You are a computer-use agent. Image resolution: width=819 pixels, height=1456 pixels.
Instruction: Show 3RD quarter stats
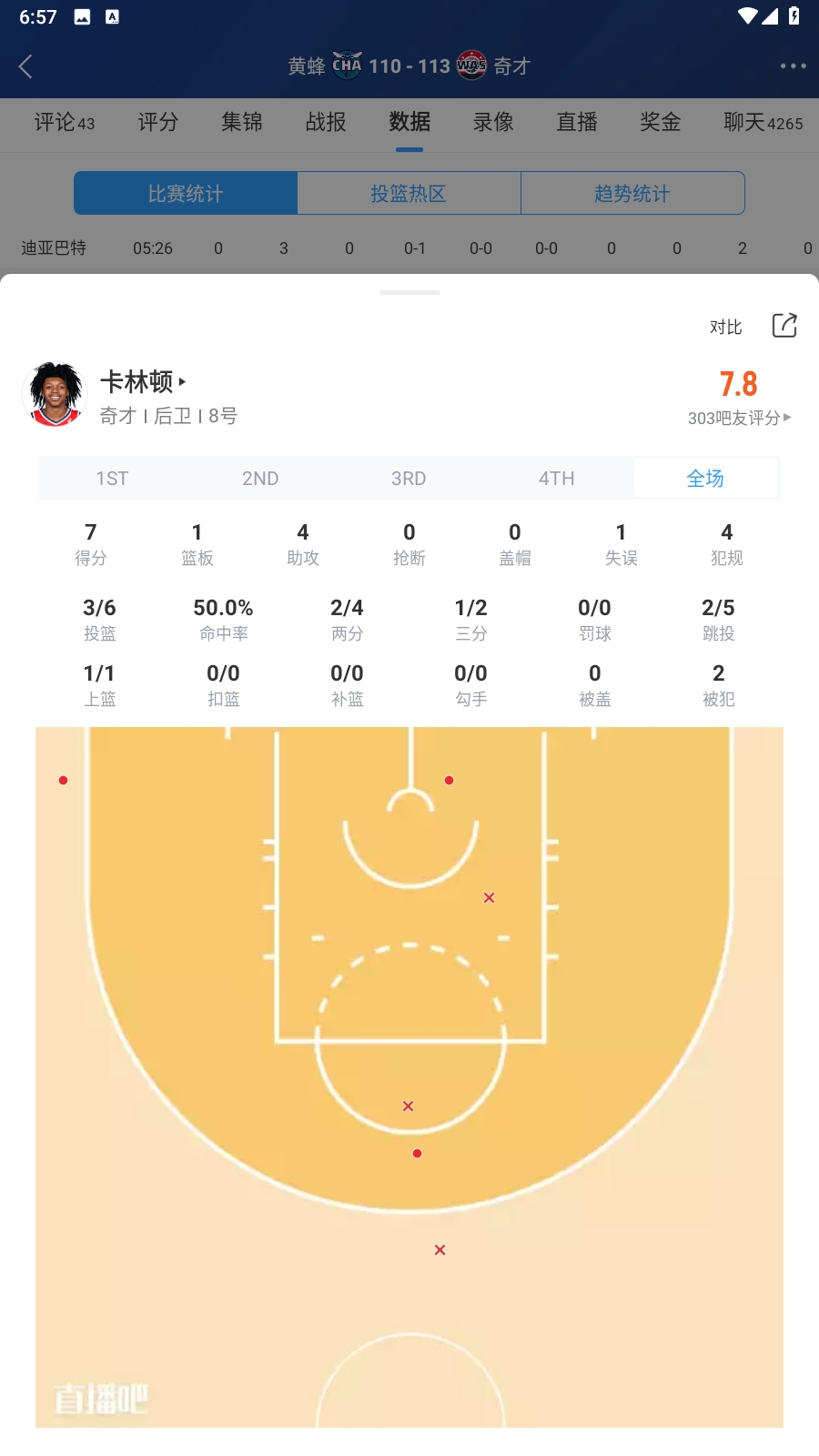(x=409, y=479)
